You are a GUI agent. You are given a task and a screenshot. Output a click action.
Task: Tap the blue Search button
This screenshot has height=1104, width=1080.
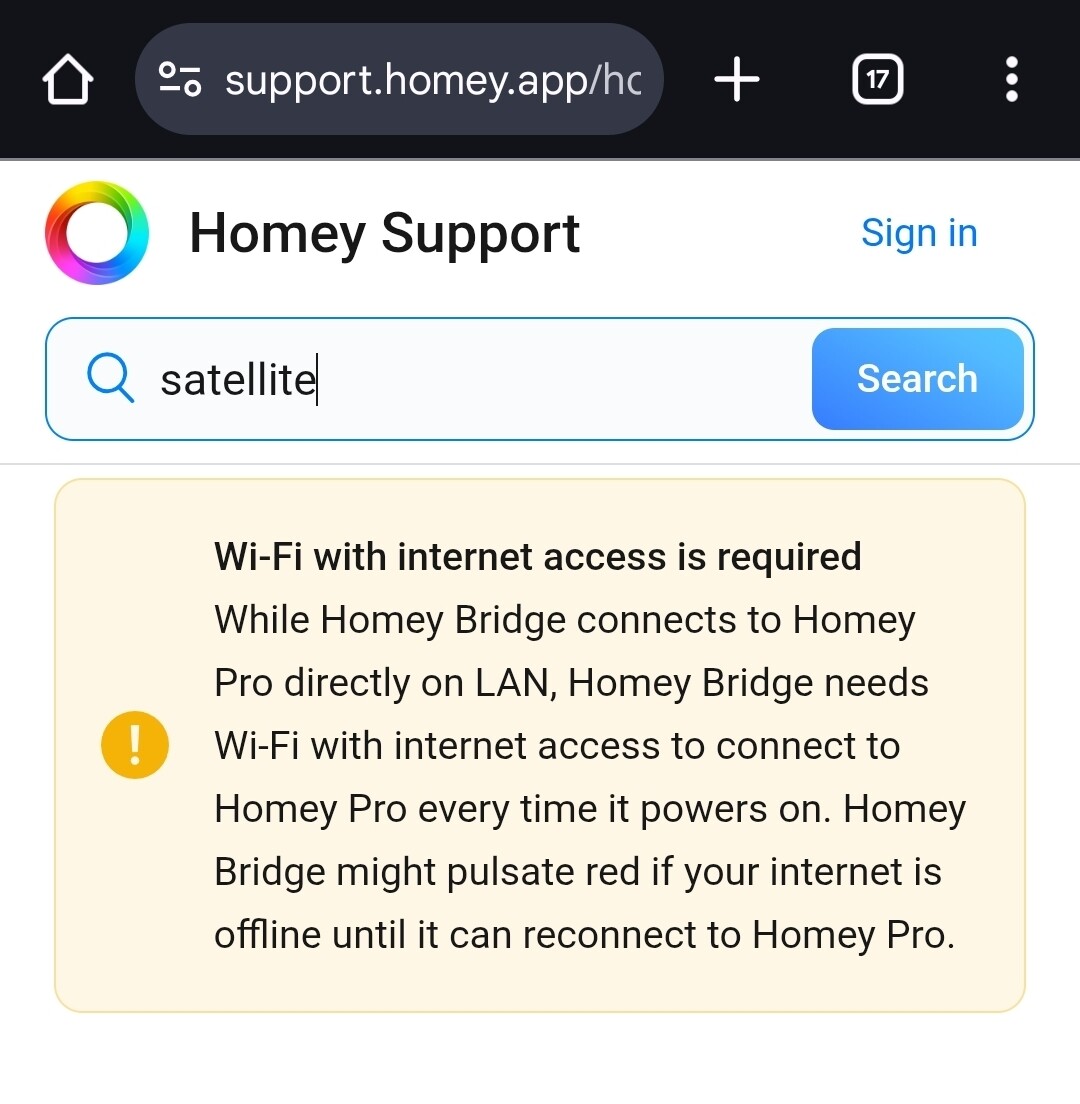coord(917,379)
